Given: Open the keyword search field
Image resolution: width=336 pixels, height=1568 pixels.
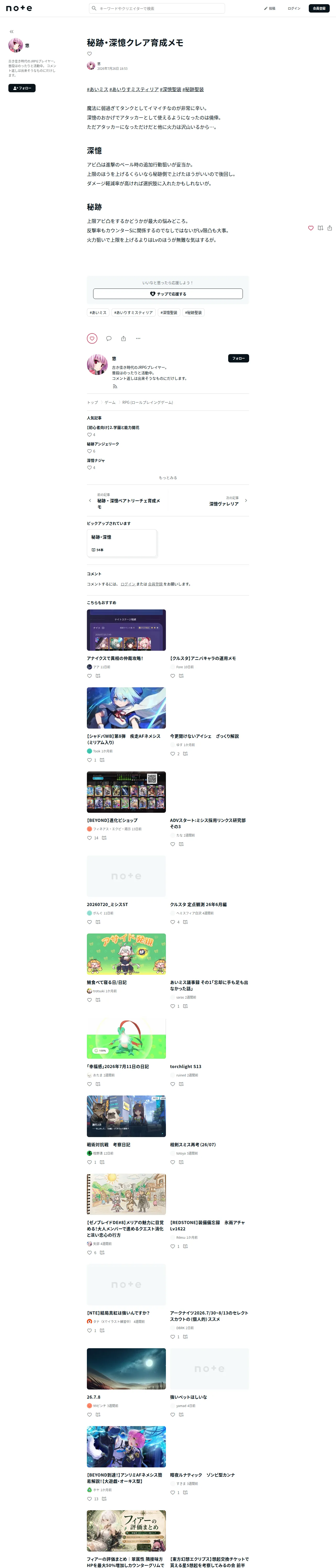Looking at the screenshot, I should click(157, 9).
